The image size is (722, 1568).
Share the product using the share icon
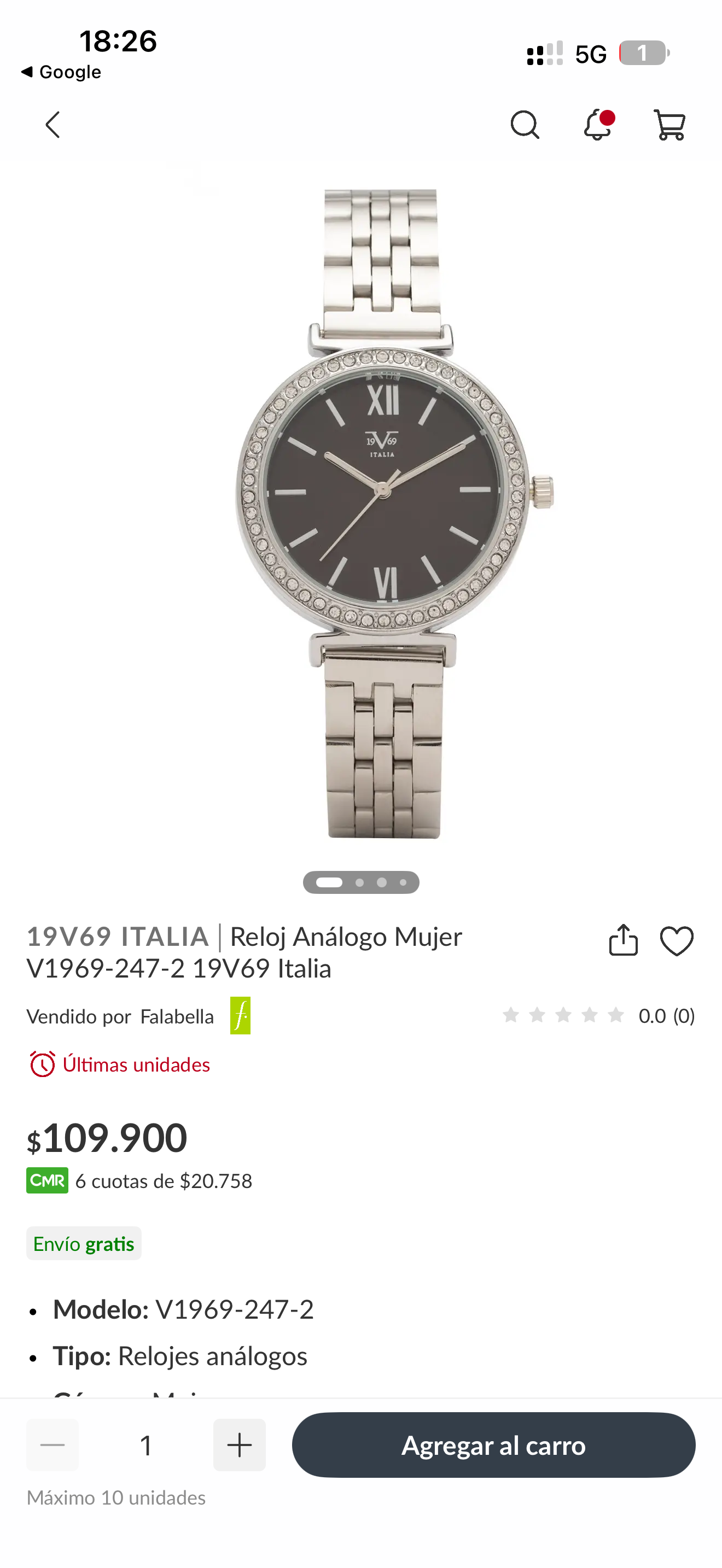(x=623, y=940)
